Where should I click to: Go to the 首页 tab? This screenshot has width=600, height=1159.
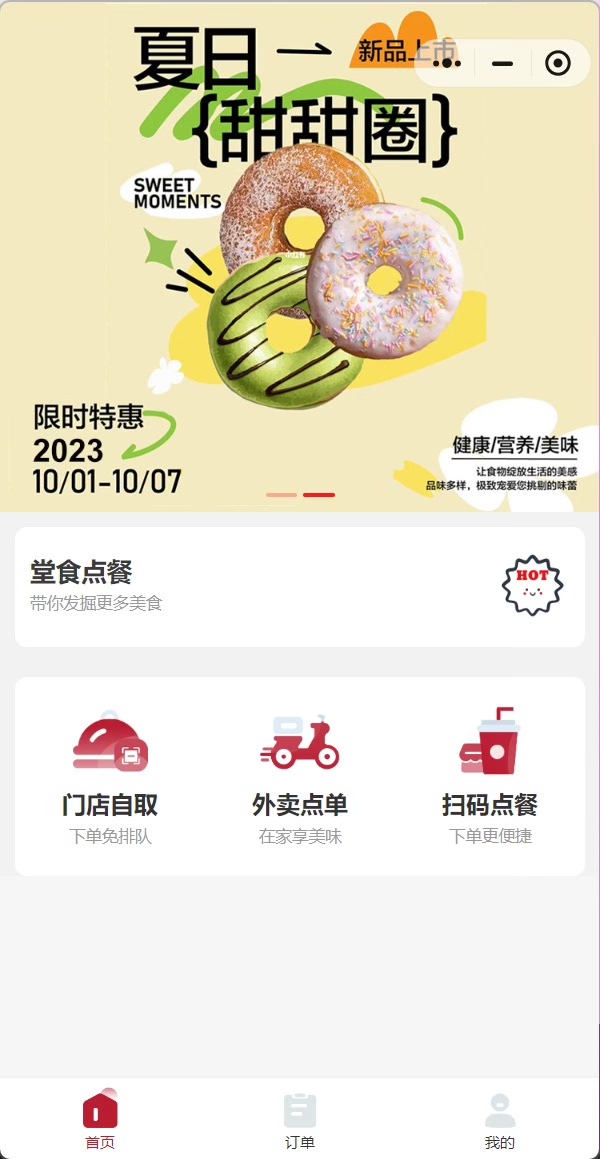(x=100, y=1120)
